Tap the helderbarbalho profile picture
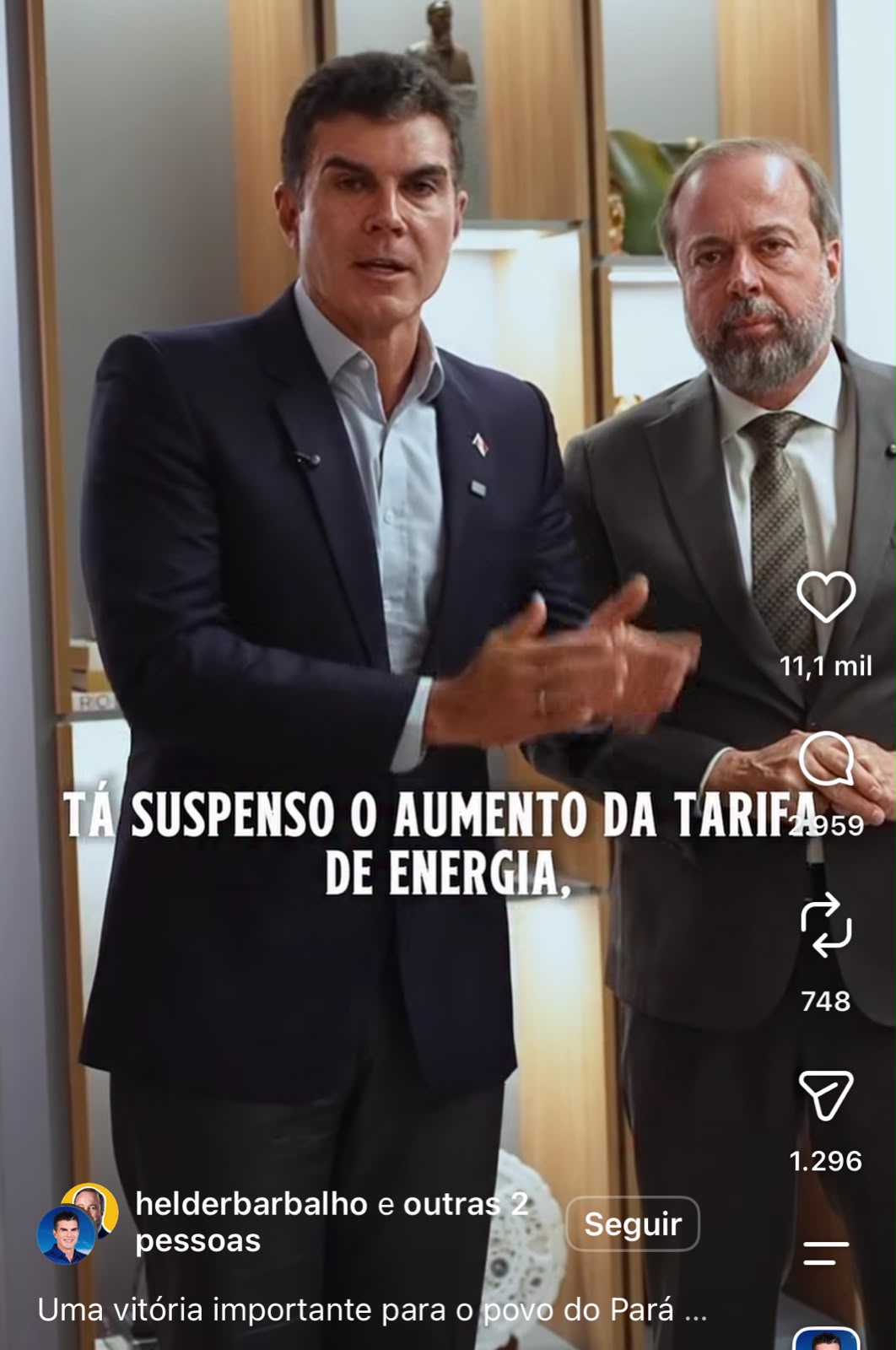The height and width of the screenshot is (1350, 896). click(66, 1235)
